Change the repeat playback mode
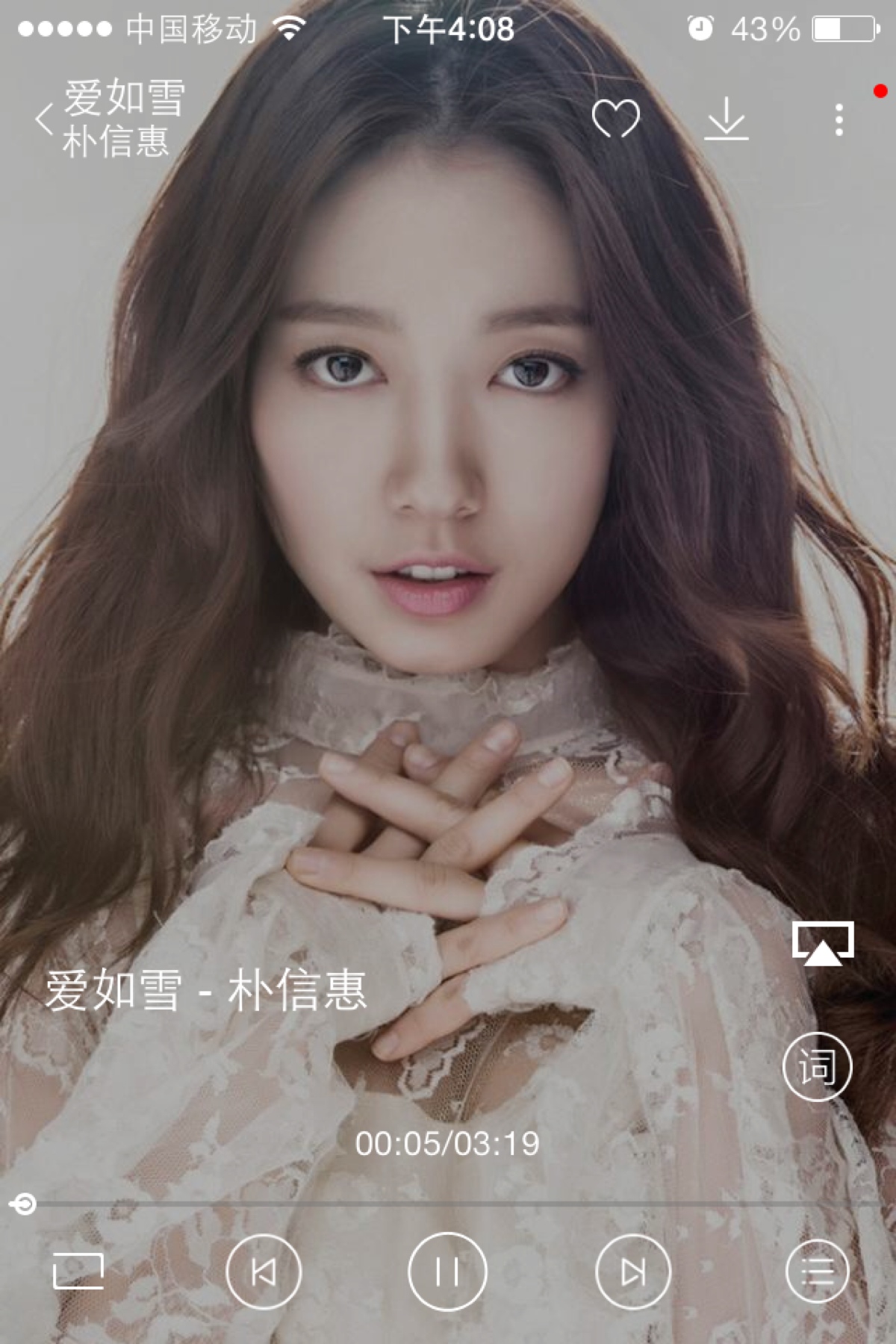Viewport: 896px width, 1344px height. click(78, 1272)
